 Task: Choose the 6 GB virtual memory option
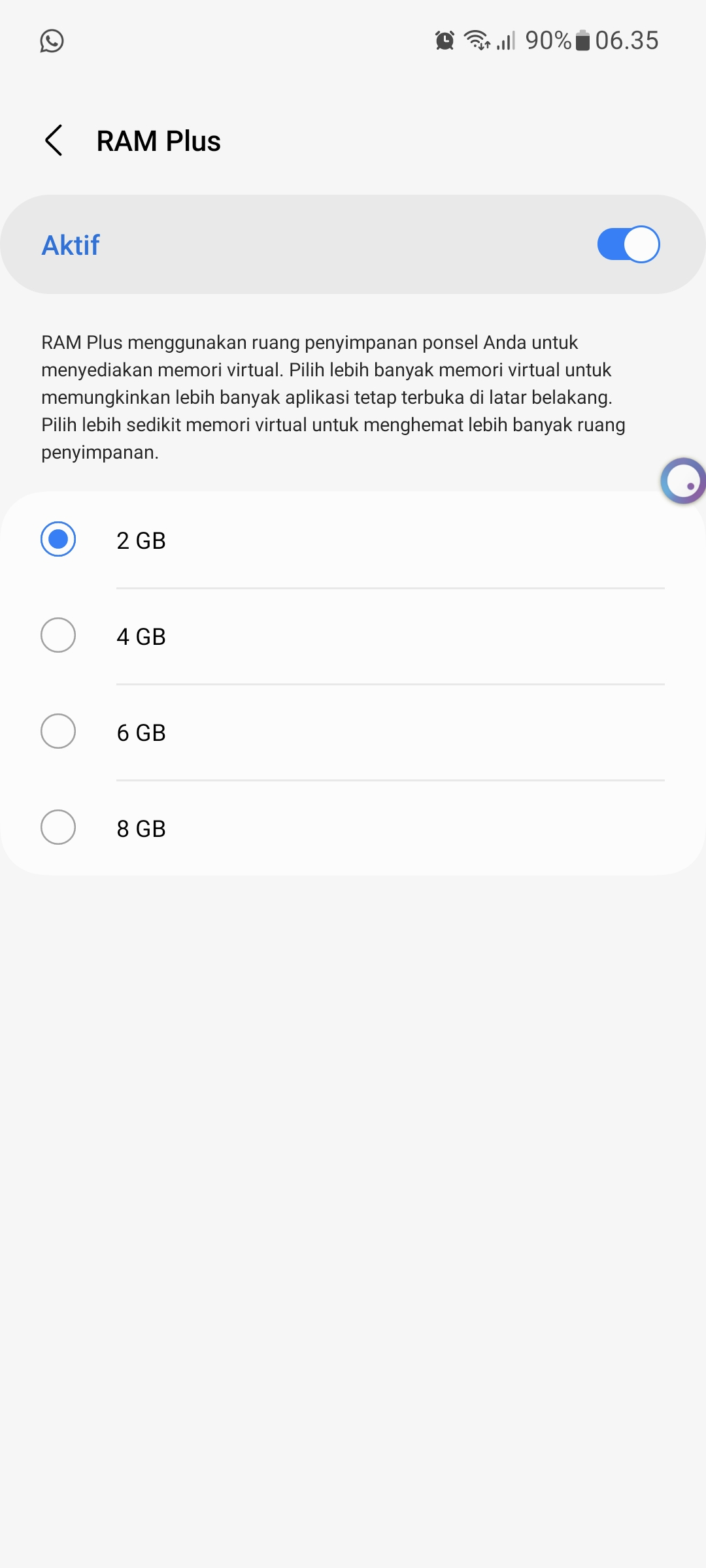coord(58,732)
